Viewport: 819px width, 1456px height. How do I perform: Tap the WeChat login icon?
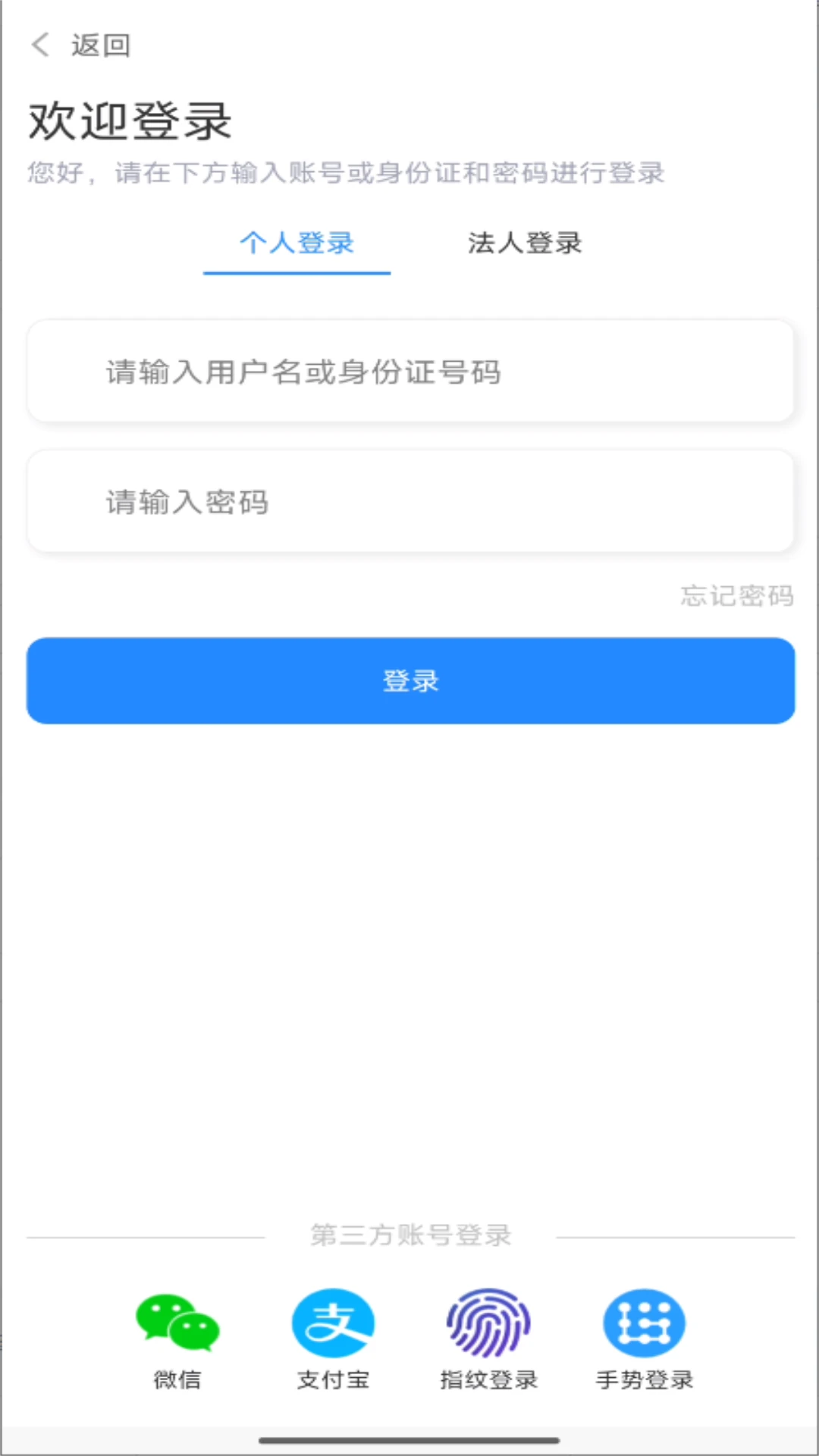tap(176, 1323)
